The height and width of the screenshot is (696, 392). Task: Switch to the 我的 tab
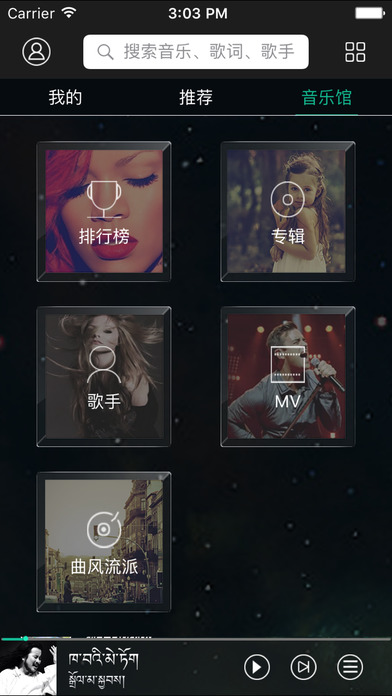point(65,97)
